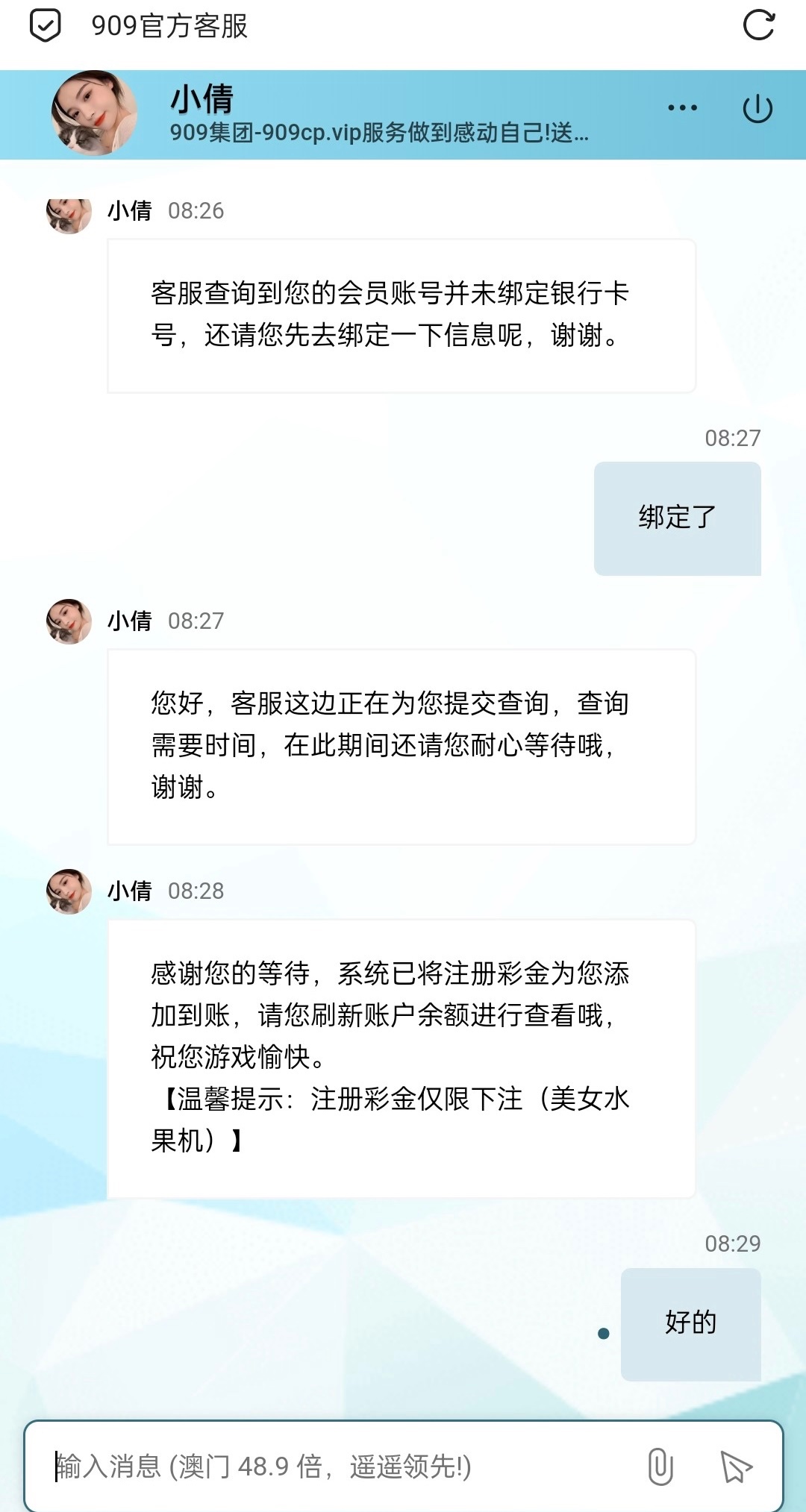Refresh the 909官方客服 page
The image size is (806, 1512).
point(758,25)
